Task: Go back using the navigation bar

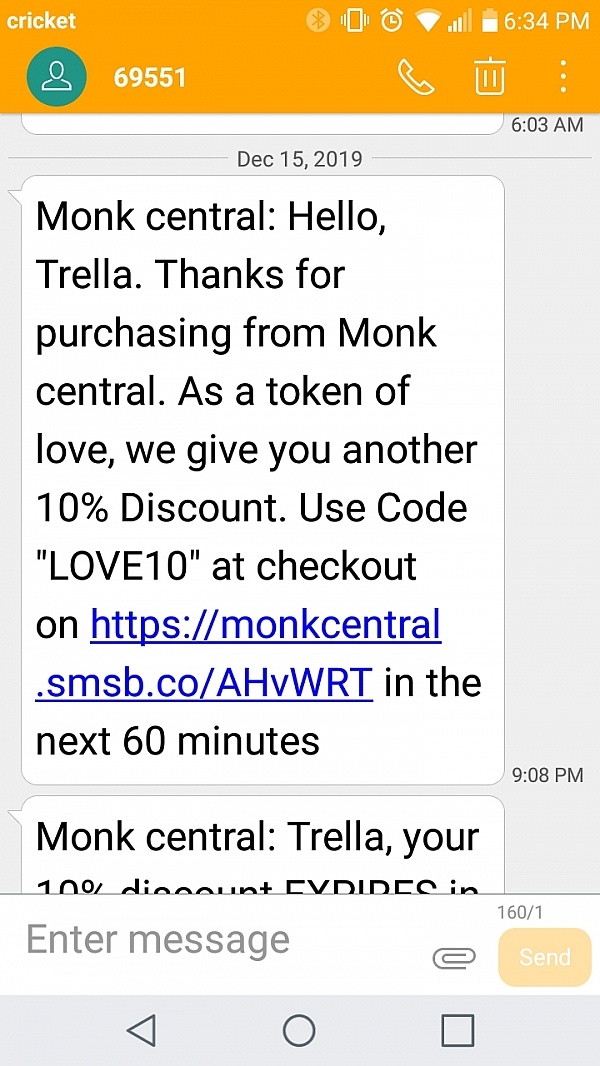Action: 142,1030
